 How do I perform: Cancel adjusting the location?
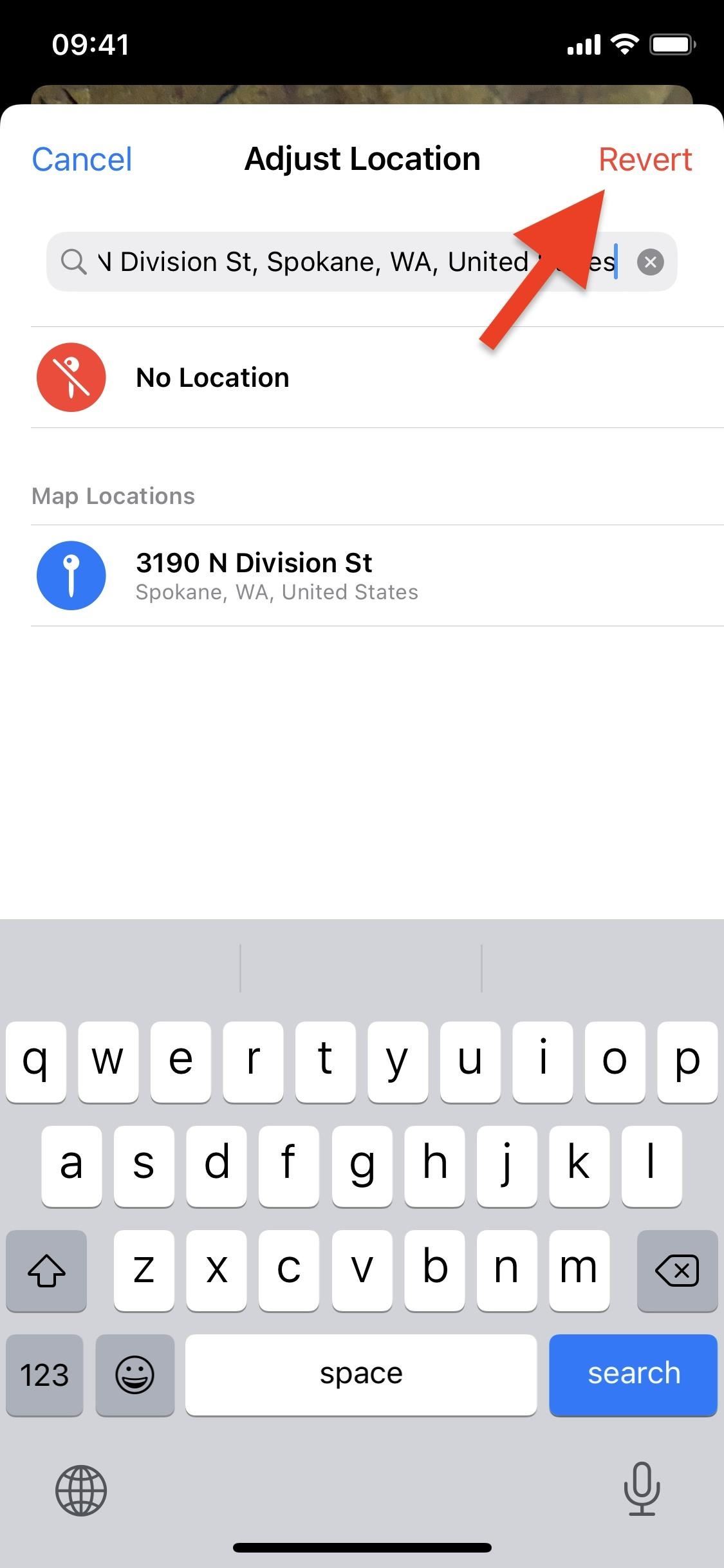pos(82,160)
